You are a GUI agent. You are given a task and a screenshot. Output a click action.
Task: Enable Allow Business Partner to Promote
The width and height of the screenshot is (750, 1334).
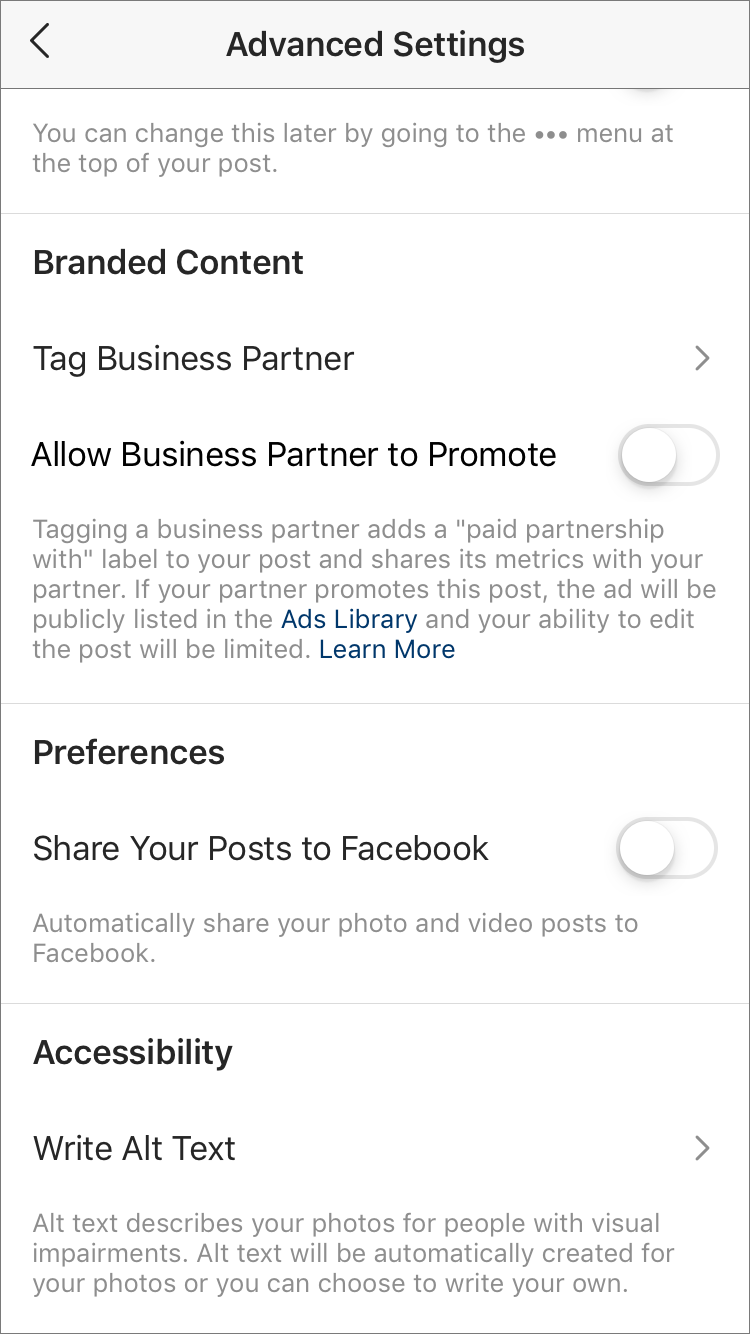668,455
